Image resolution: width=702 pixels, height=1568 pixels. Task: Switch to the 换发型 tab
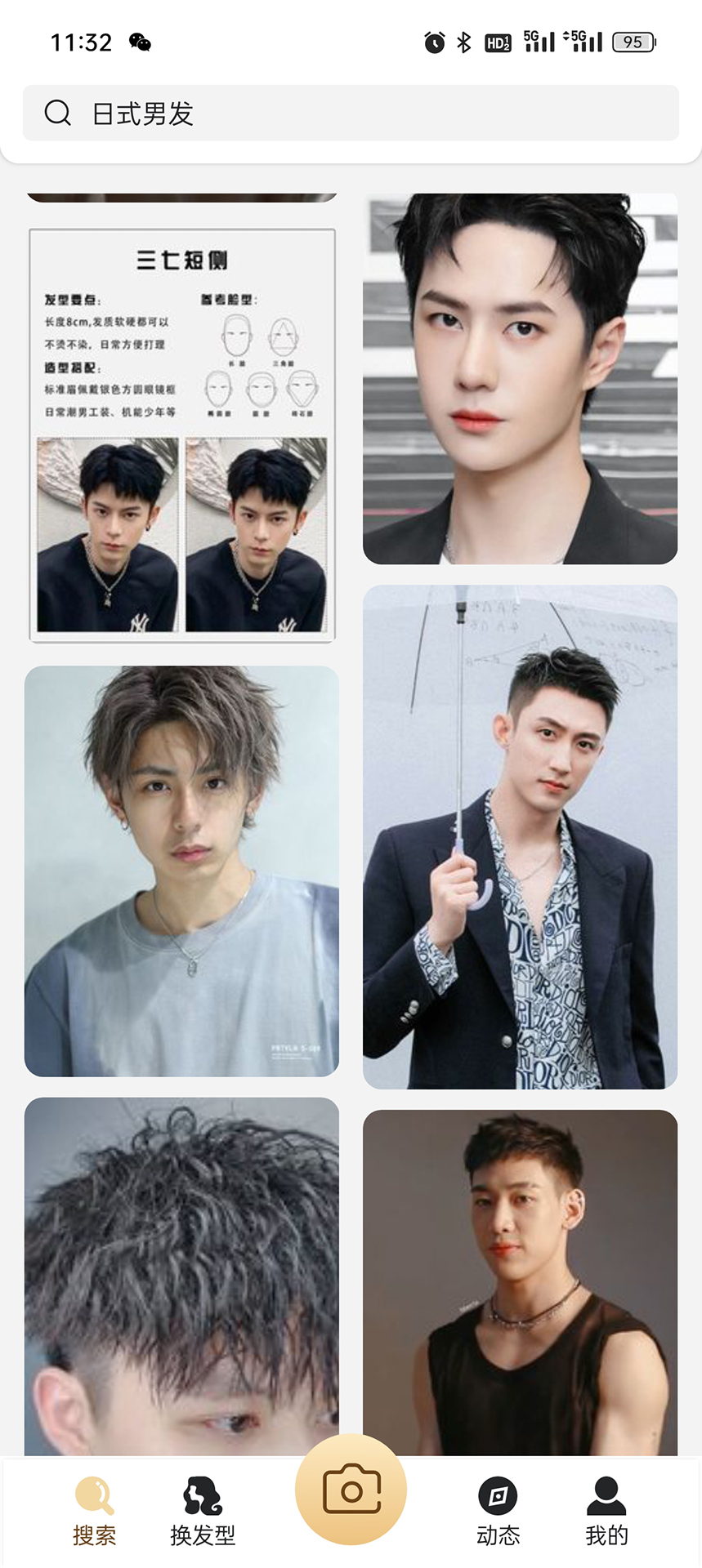[203, 1511]
